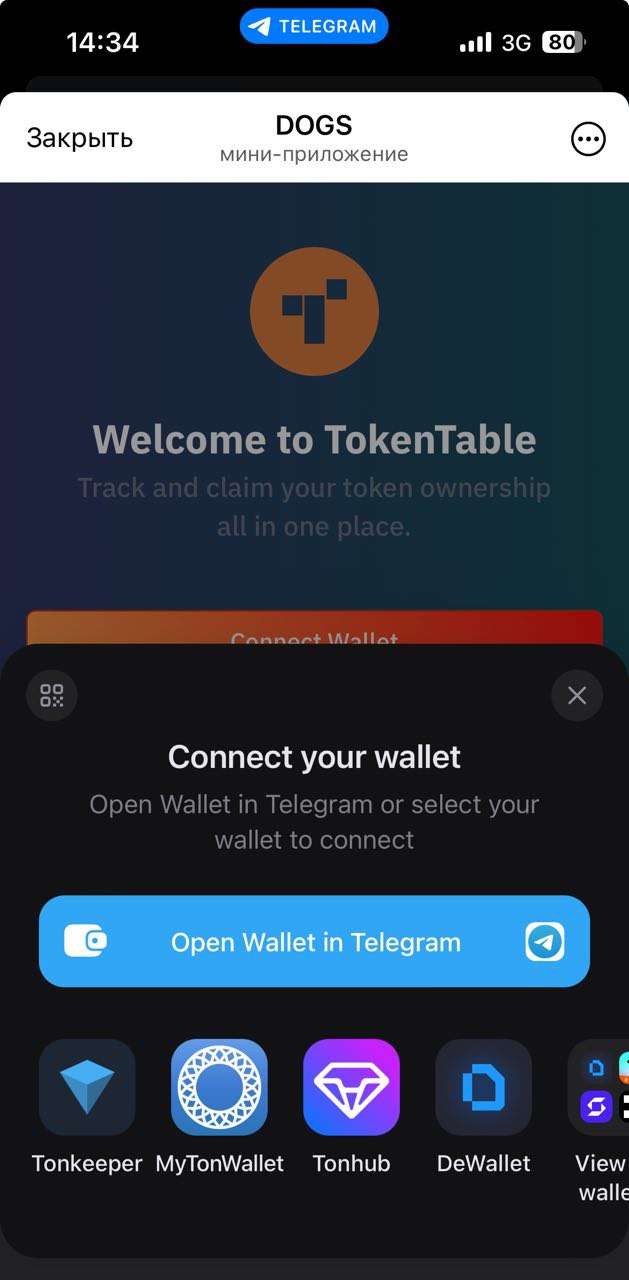Show QR code for wallet connection
The width and height of the screenshot is (629, 1280).
[x=52, y=696]
